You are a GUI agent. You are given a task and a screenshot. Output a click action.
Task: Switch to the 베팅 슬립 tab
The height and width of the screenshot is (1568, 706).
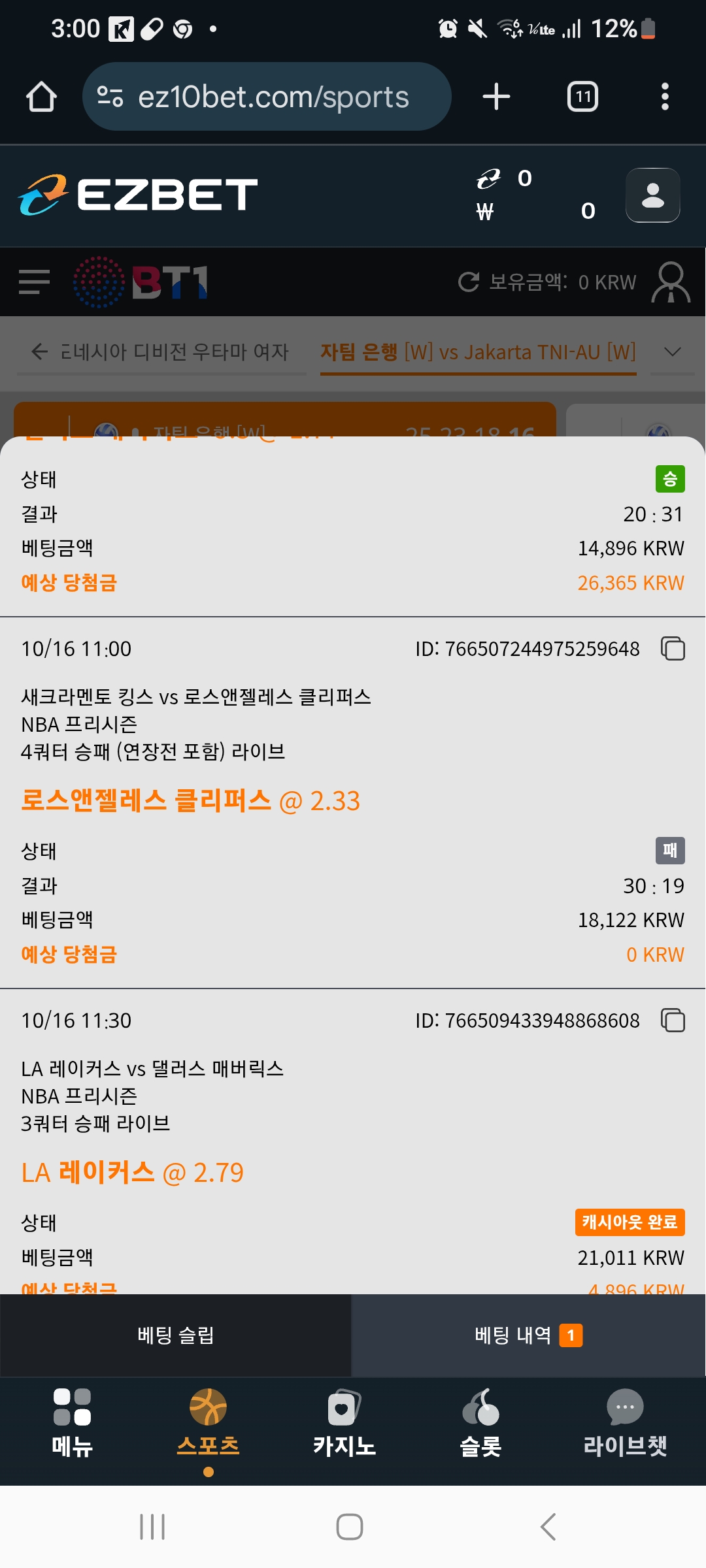(x=175, y=1335)
